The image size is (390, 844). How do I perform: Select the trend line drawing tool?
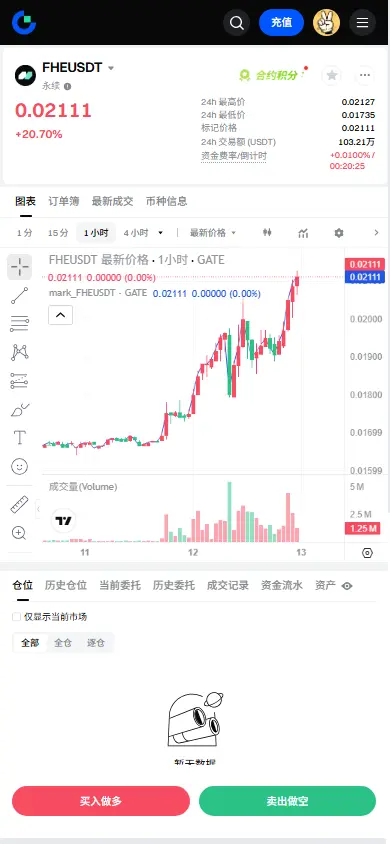[x=19, y=296]
